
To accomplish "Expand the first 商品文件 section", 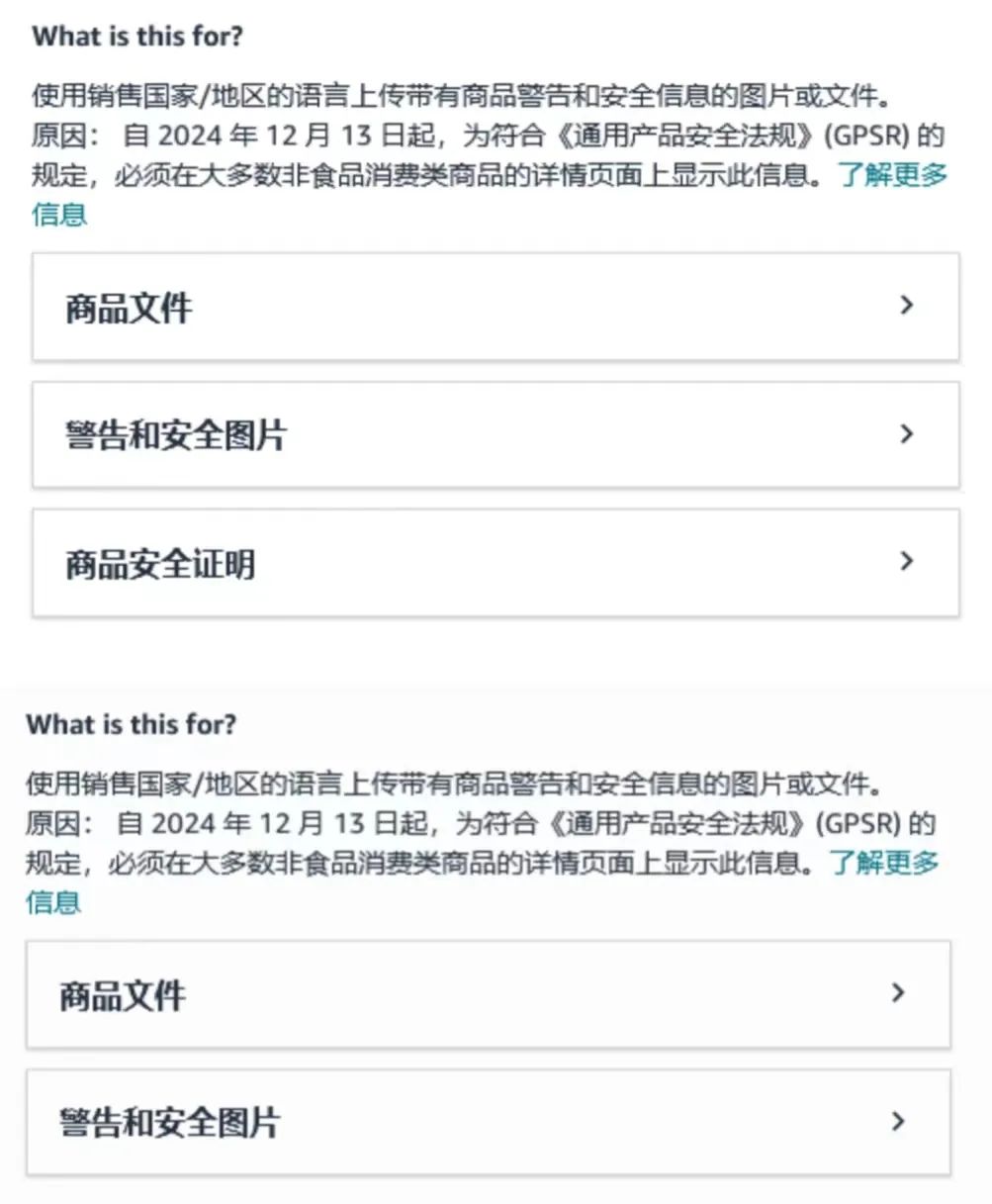I will (x=495, y=307).
